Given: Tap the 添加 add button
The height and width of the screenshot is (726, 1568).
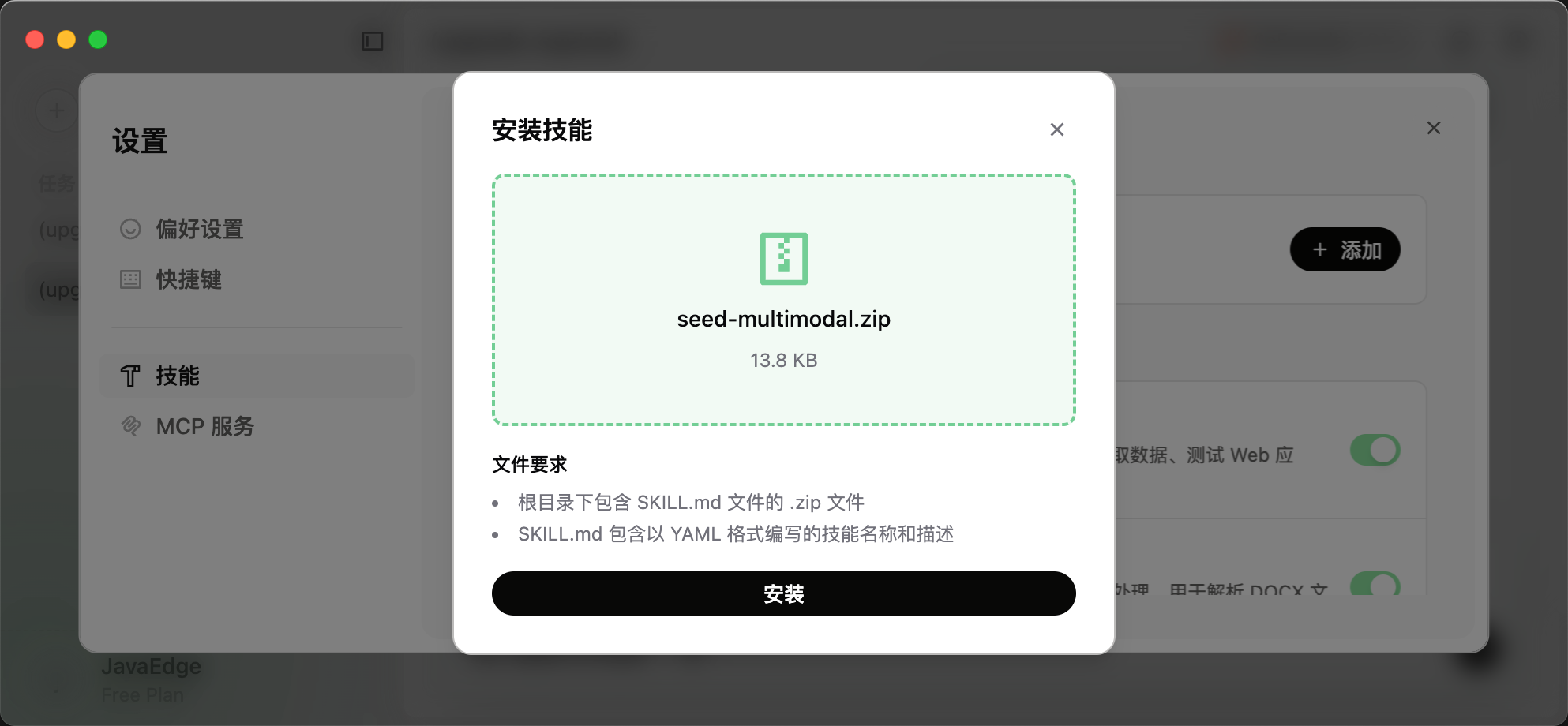Looking at the screenshot, I should [x=1345, y=250].
